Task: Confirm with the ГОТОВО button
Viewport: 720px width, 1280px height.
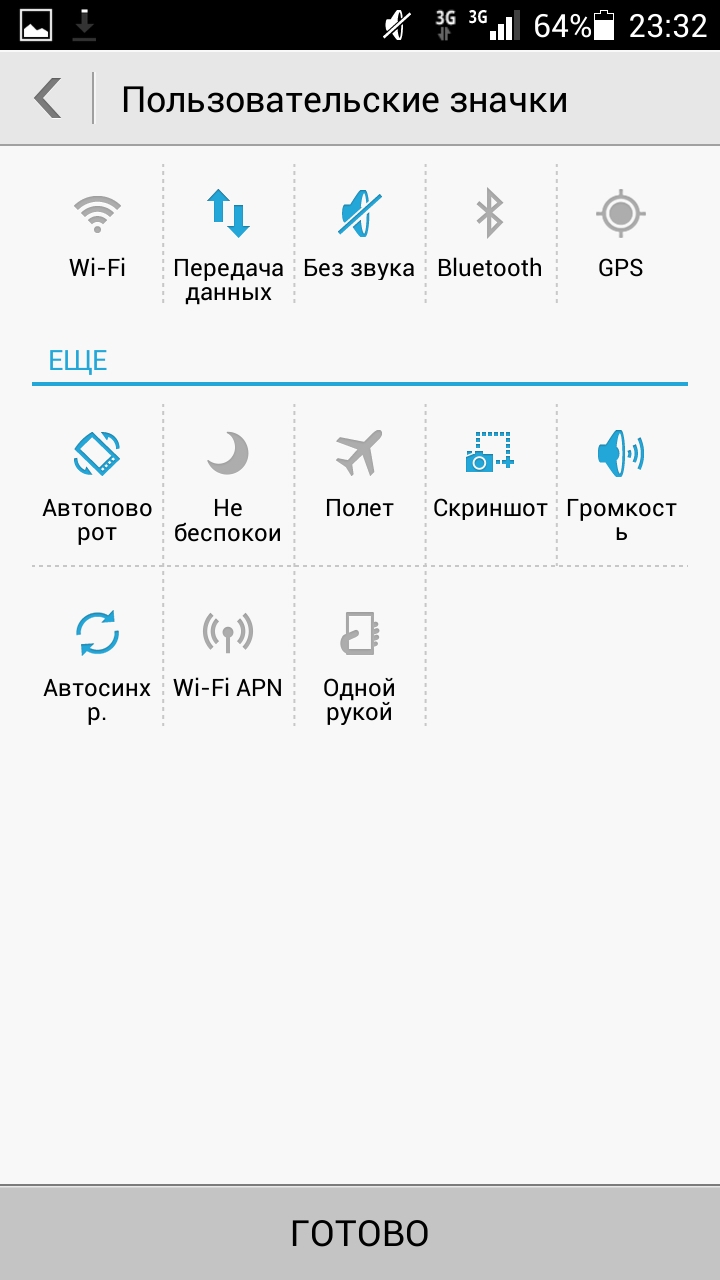Action: pos(360,1233)
